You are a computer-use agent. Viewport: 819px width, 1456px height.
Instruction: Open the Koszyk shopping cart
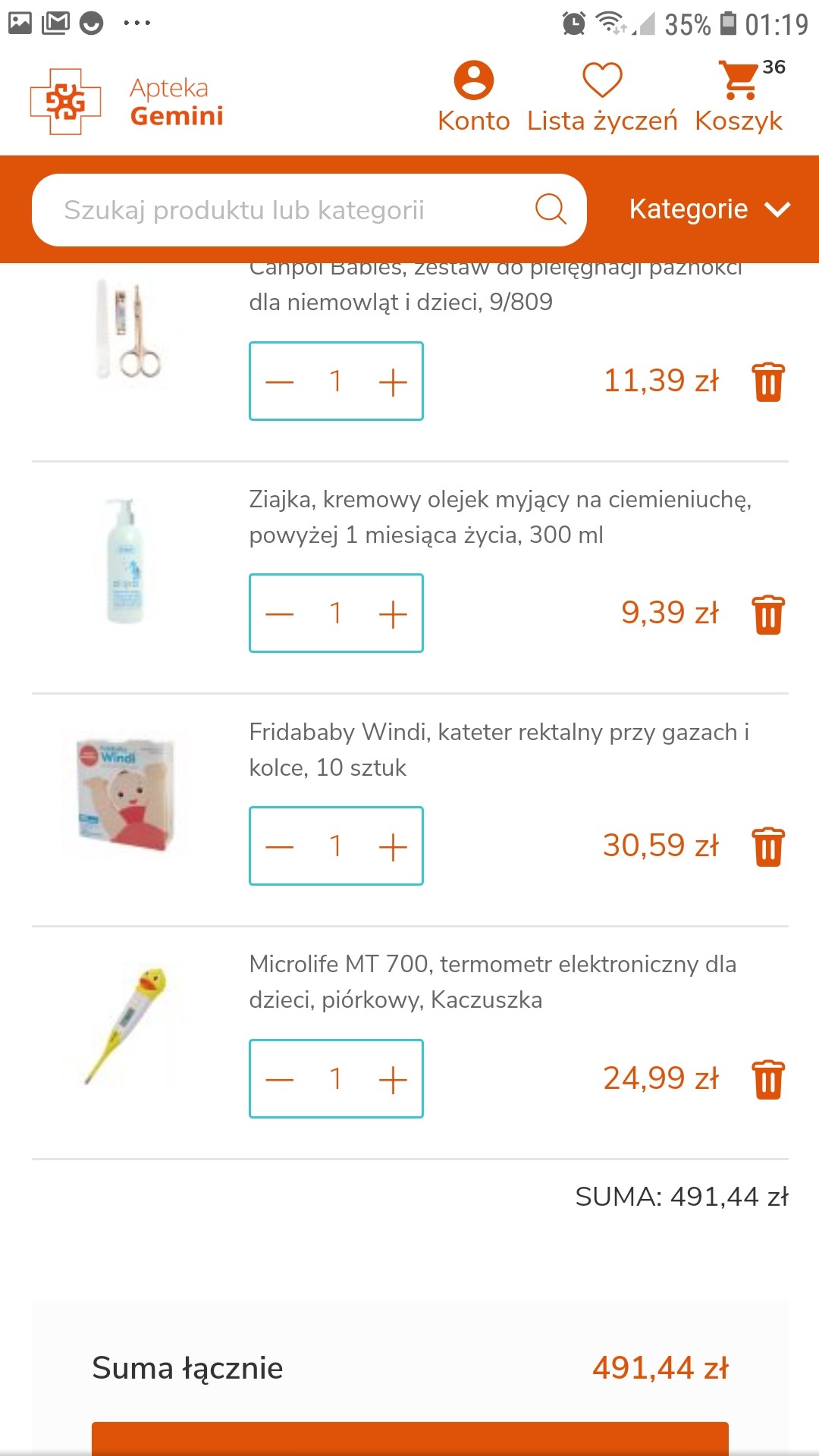[739, 97]
